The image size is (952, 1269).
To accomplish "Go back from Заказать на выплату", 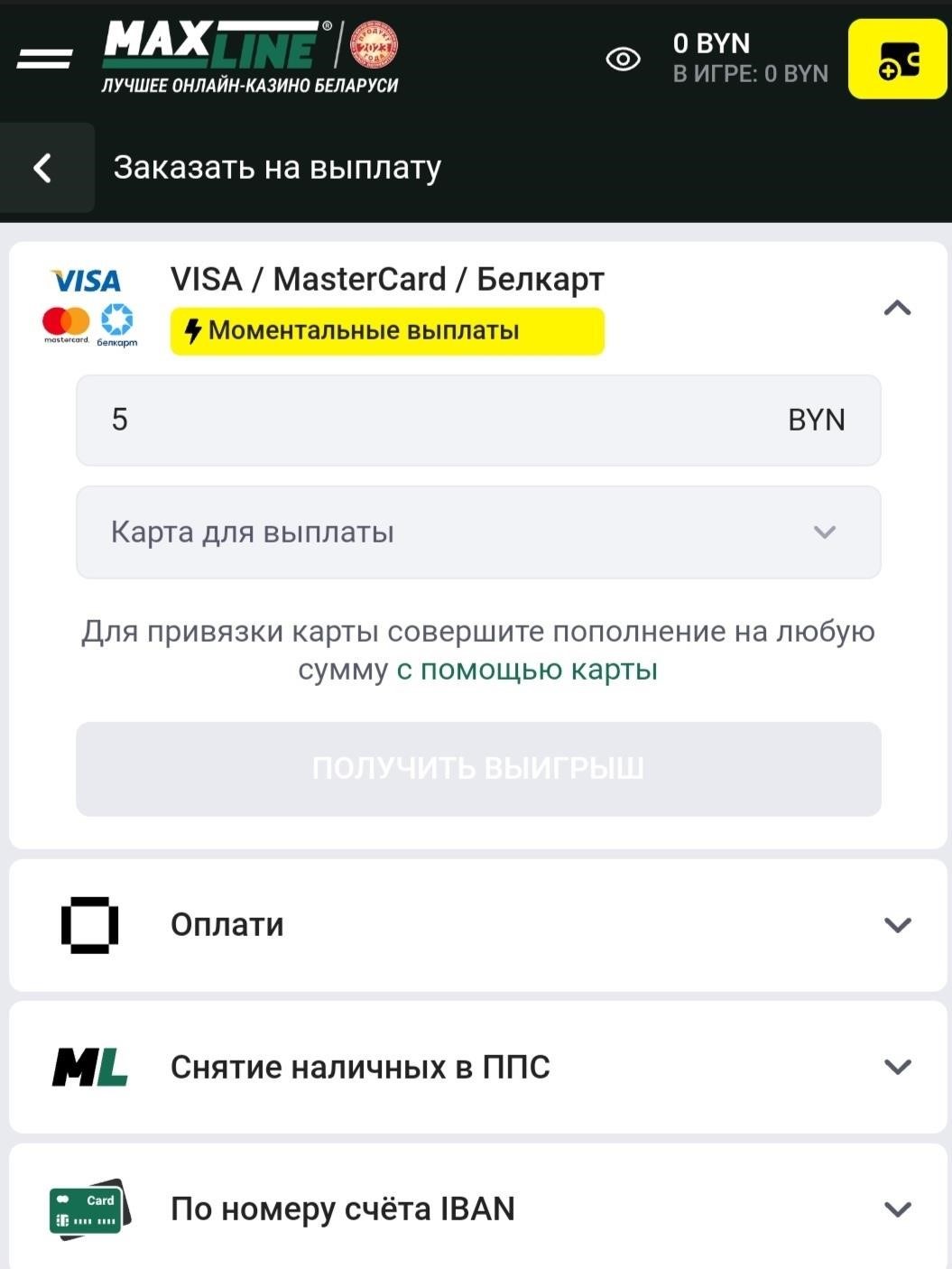I will [x=43, y=168].
